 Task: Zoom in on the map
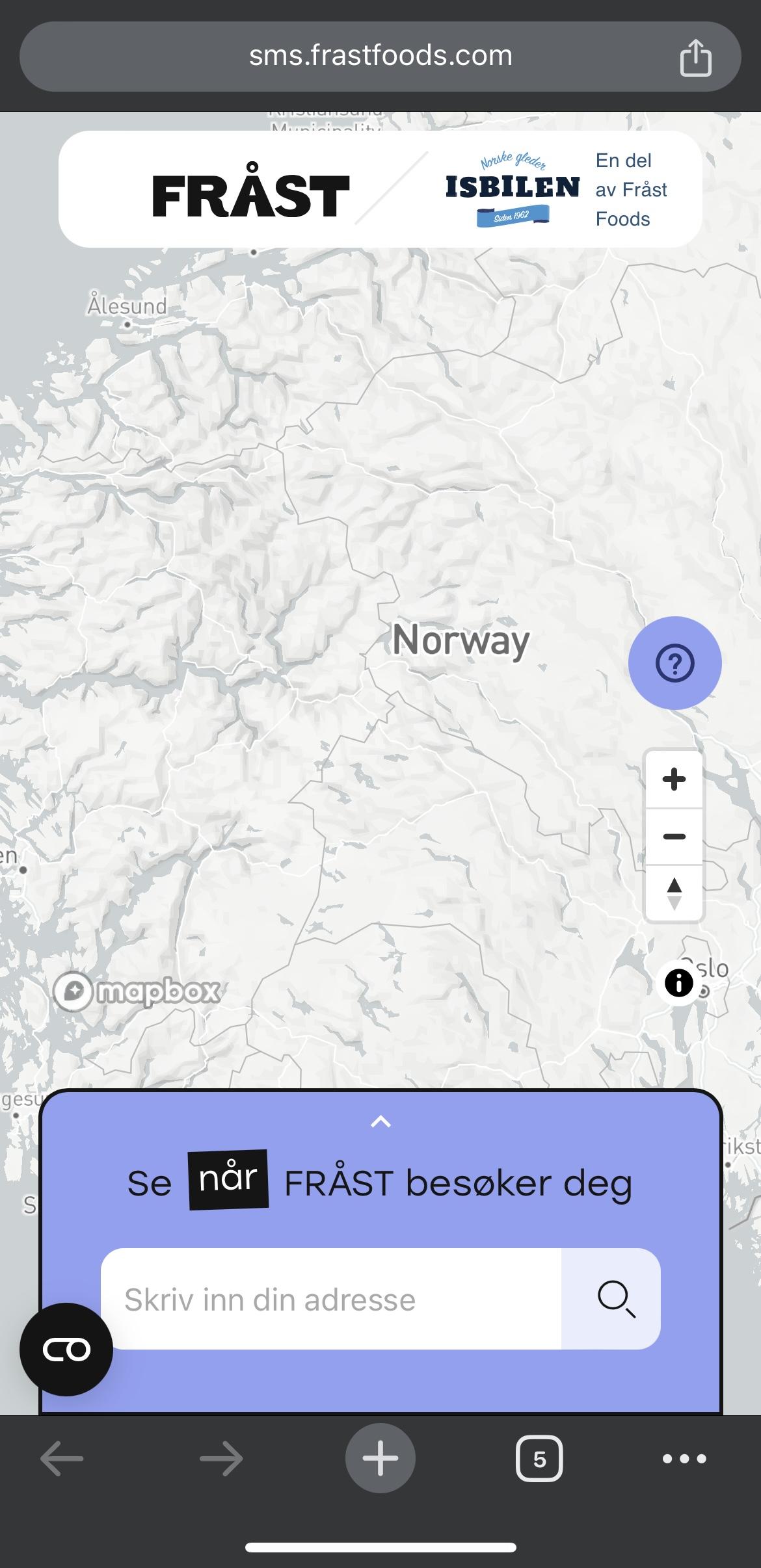click(x=674, y=779)
